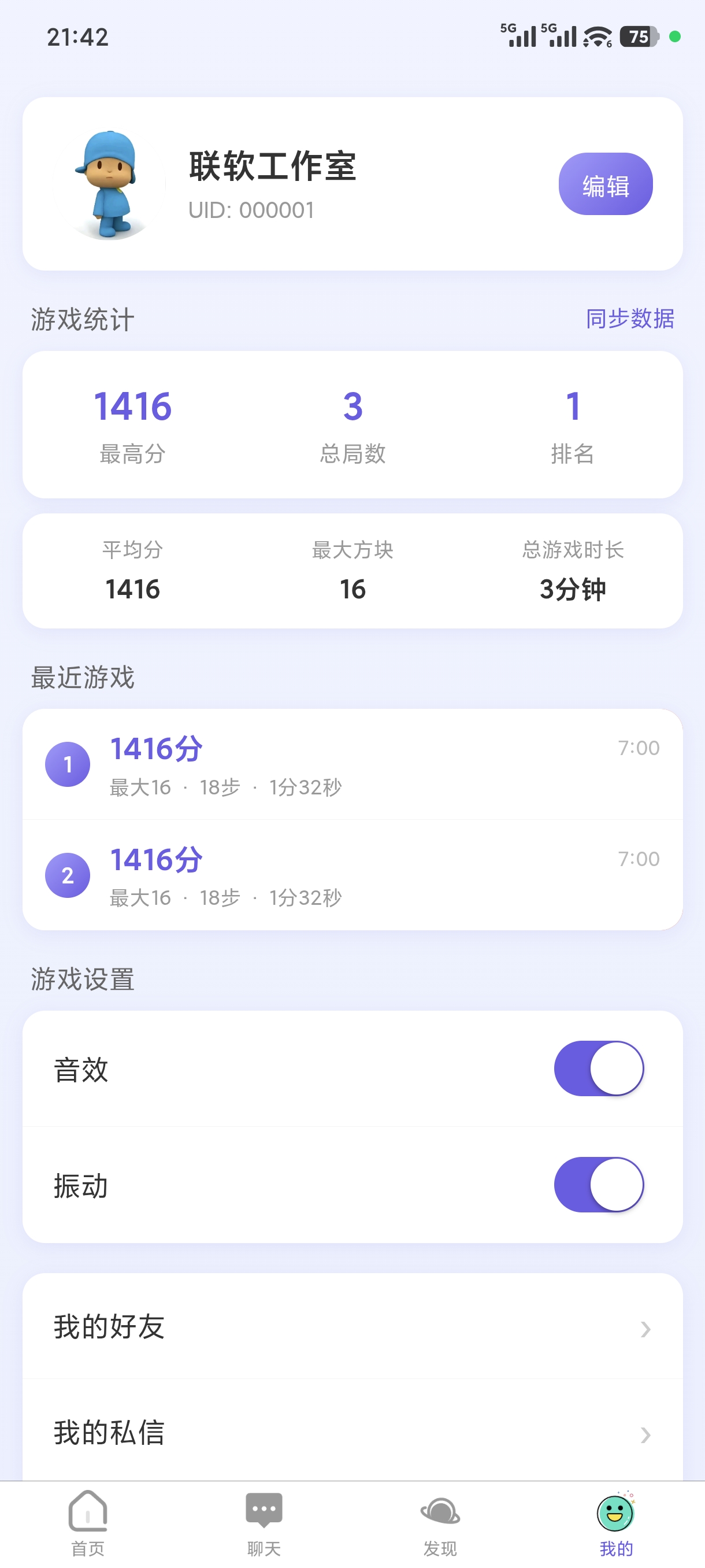Disable the 音效 sound effects switch
Image resolution: width=705 pixels, height=1568 pixels.
point(599,1068)
